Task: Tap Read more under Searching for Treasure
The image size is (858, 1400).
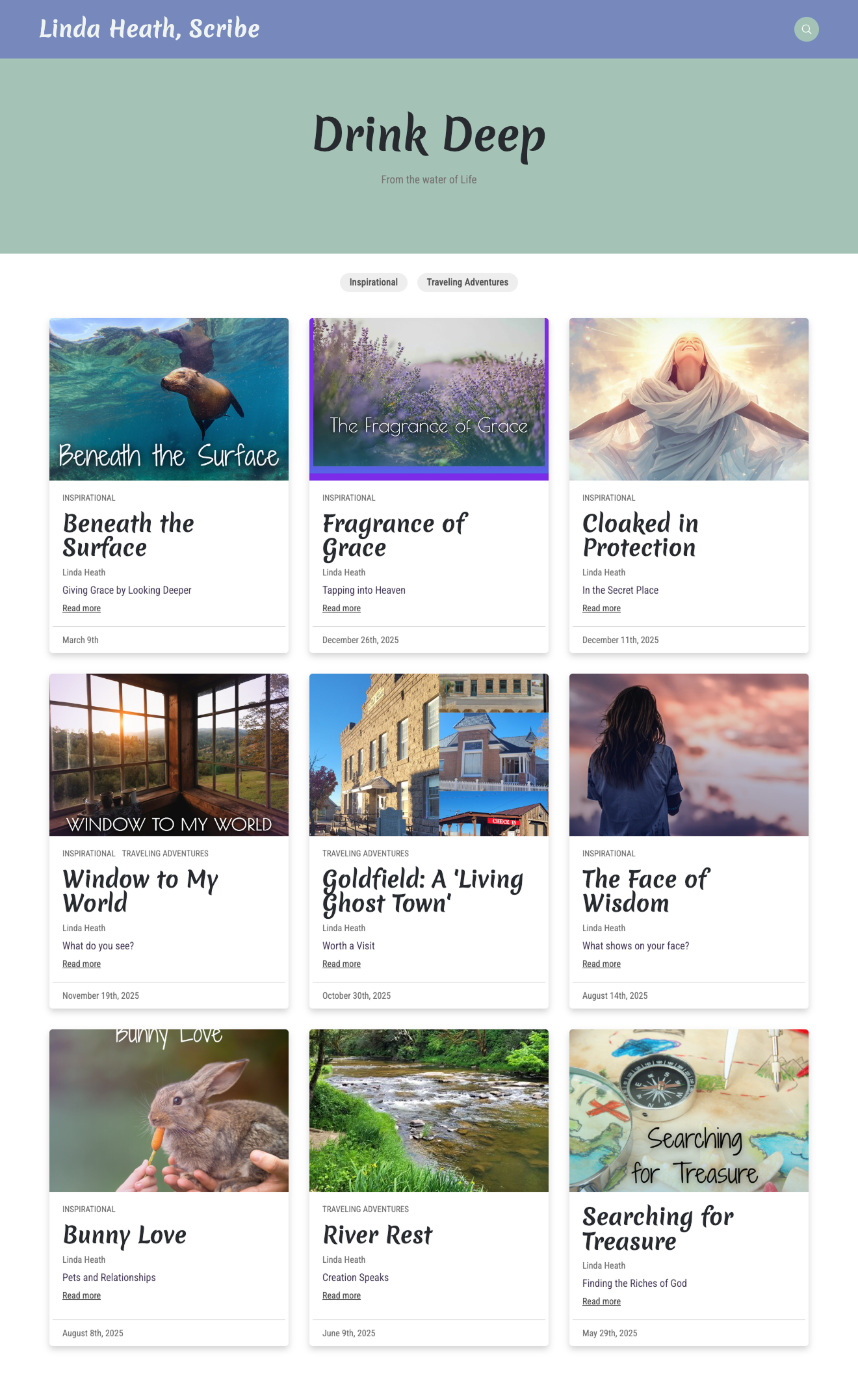Action: pos(601,1302)
